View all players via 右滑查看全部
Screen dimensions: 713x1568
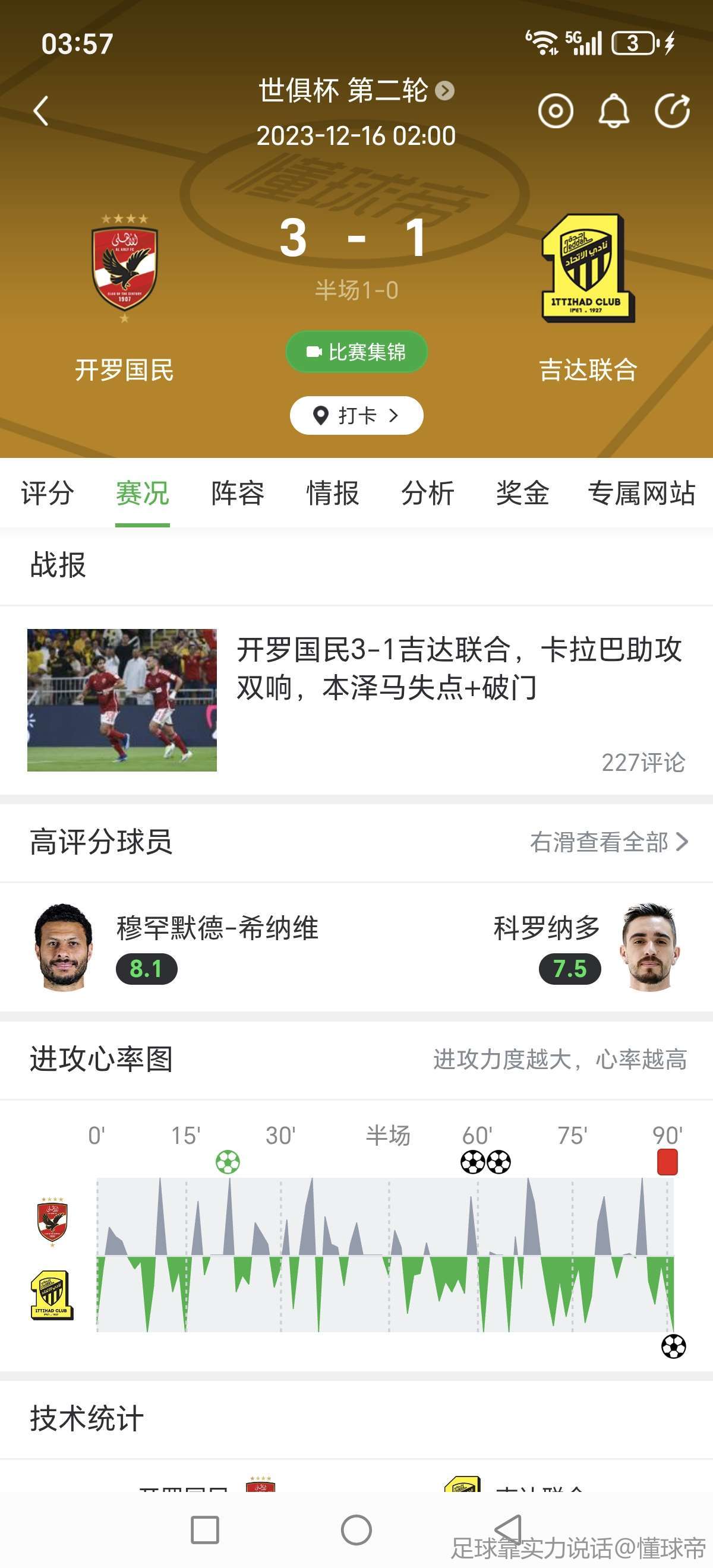(x=609, y=842)
